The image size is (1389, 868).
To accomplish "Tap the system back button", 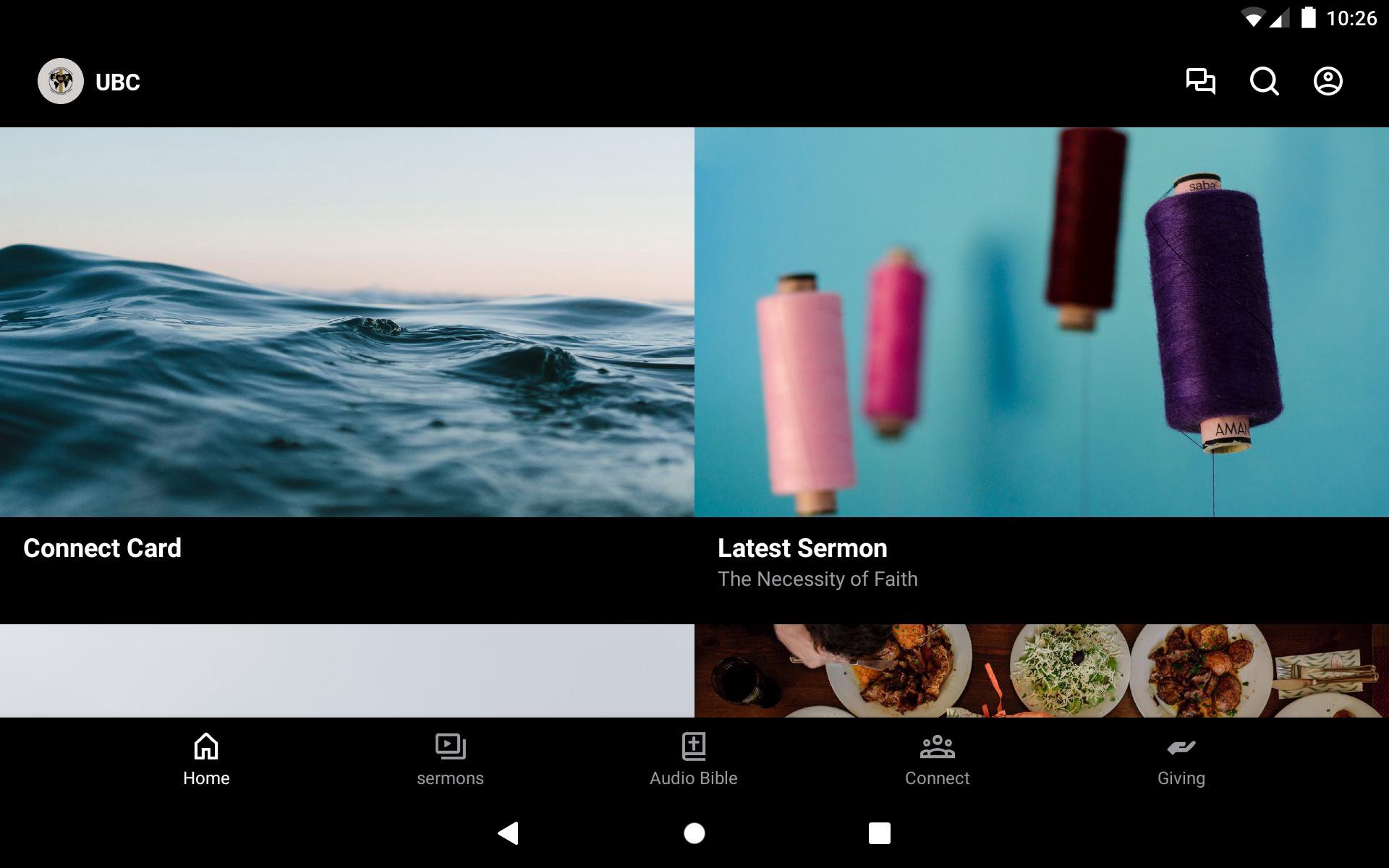I will (509, 833).
